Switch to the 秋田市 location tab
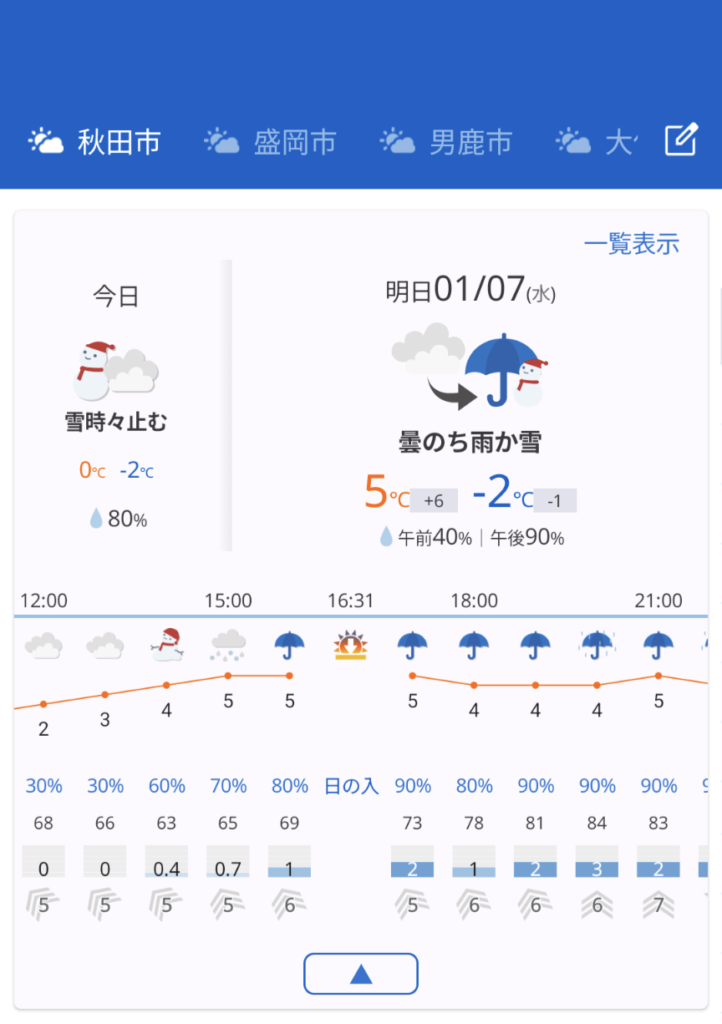722x1024 pixels. [96, 142]
